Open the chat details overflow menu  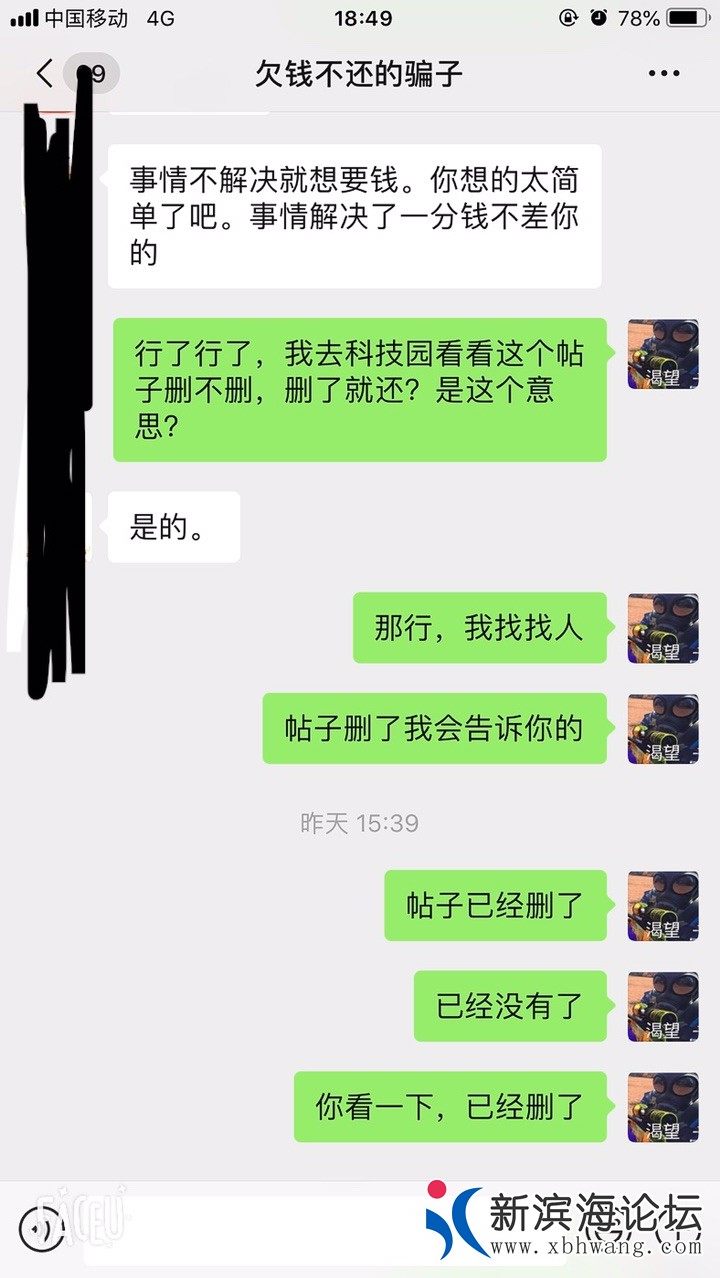[664, 74]
